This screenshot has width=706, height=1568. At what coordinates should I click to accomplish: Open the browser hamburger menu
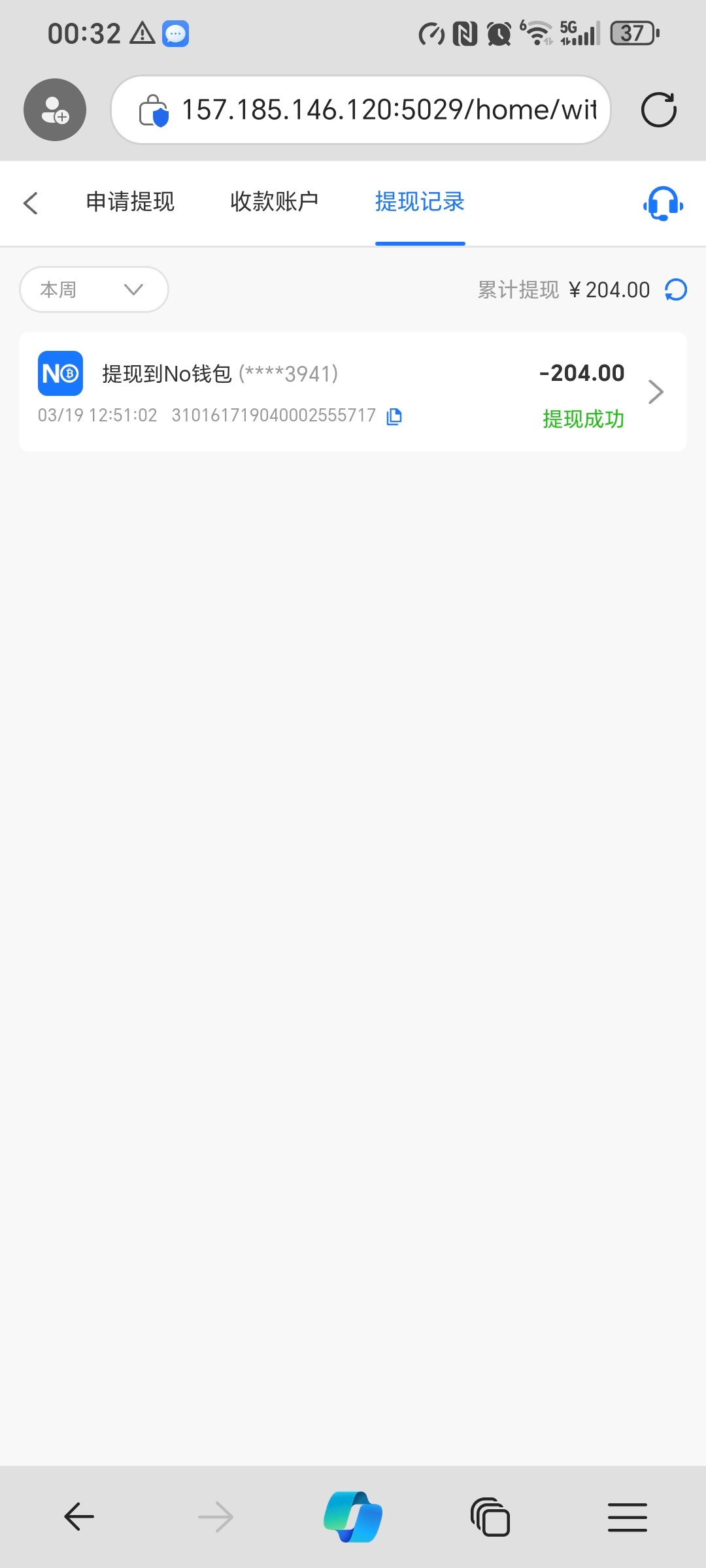[628, 1516]
